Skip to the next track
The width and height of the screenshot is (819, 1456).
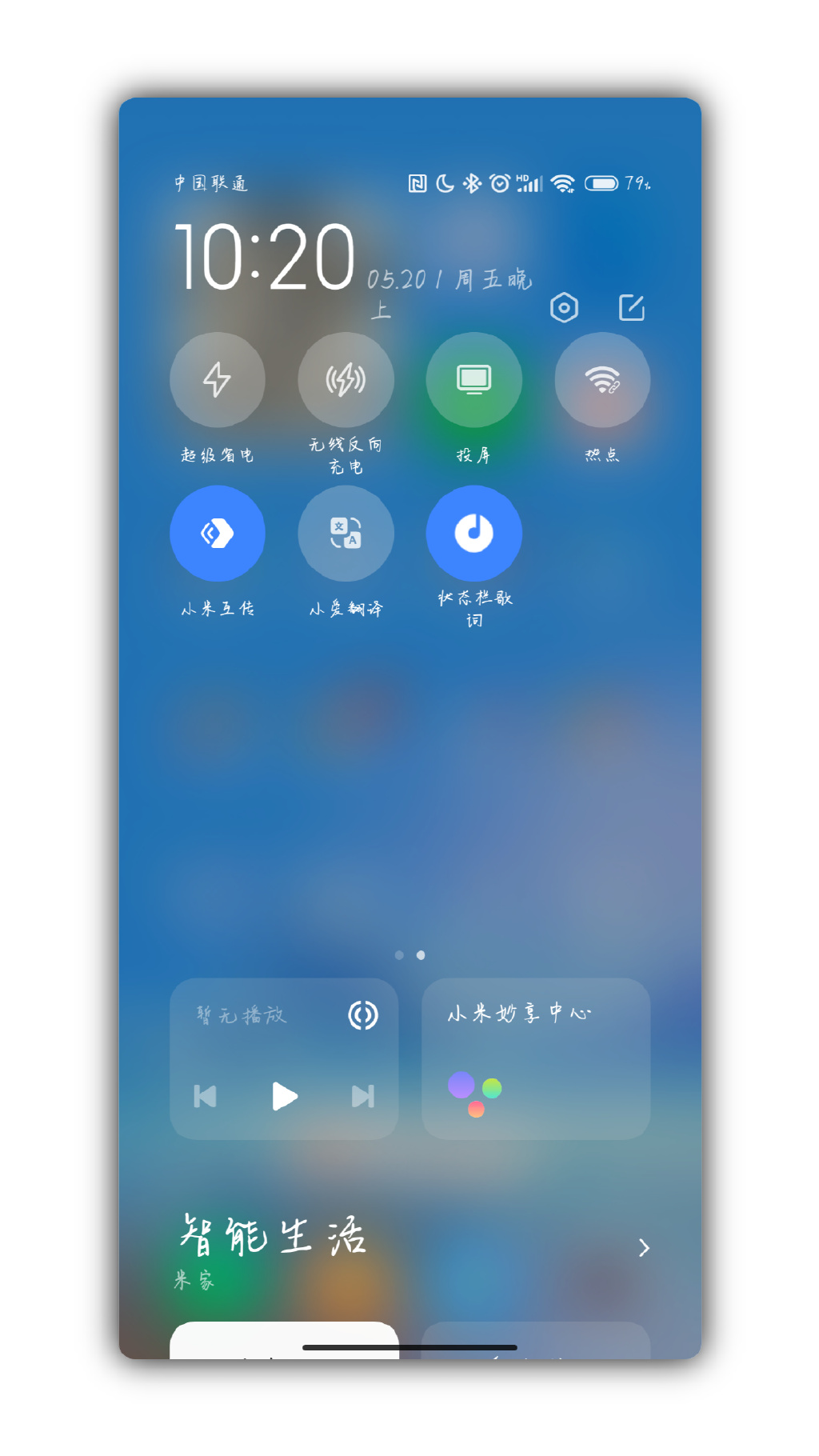[x=363, y=1096]
